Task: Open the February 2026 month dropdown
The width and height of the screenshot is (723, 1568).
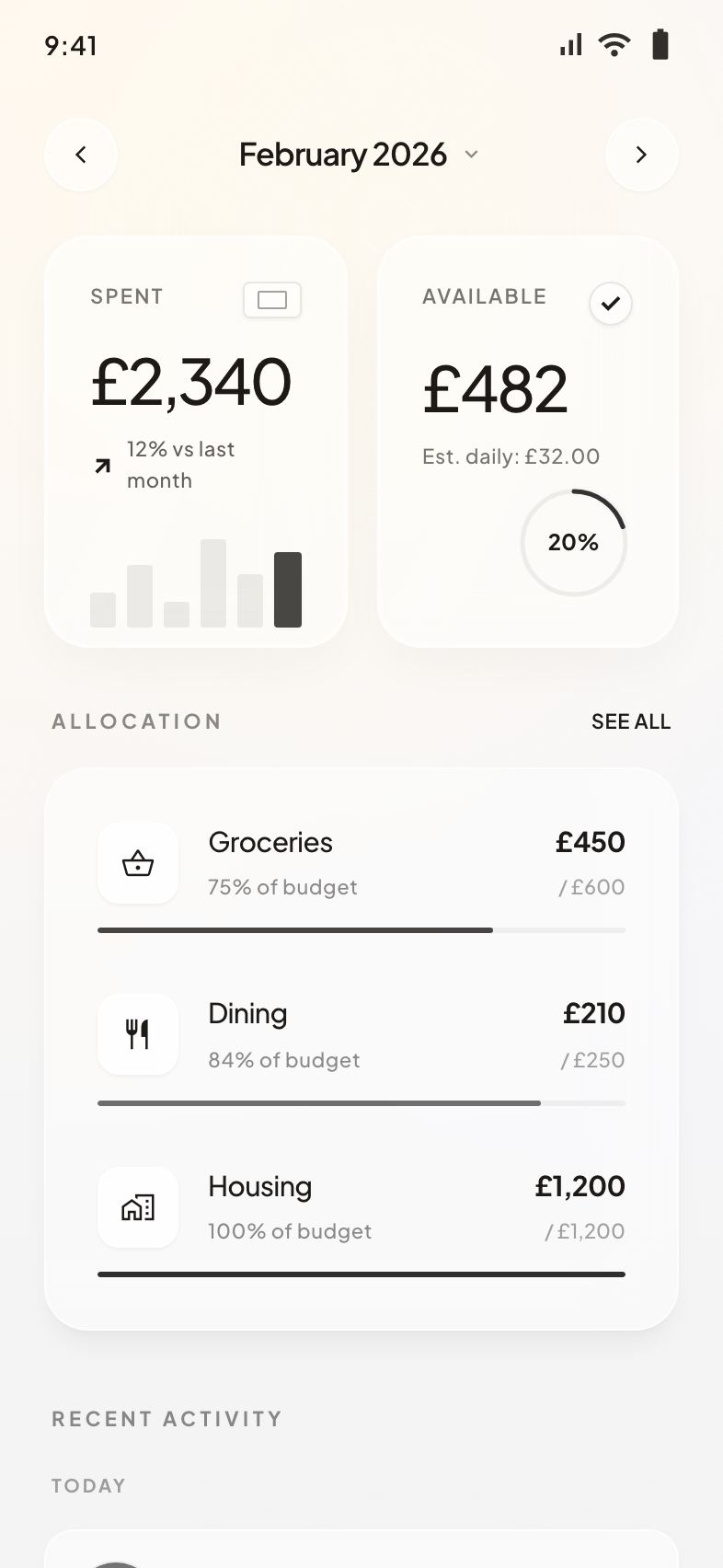Action: point(359,155)
